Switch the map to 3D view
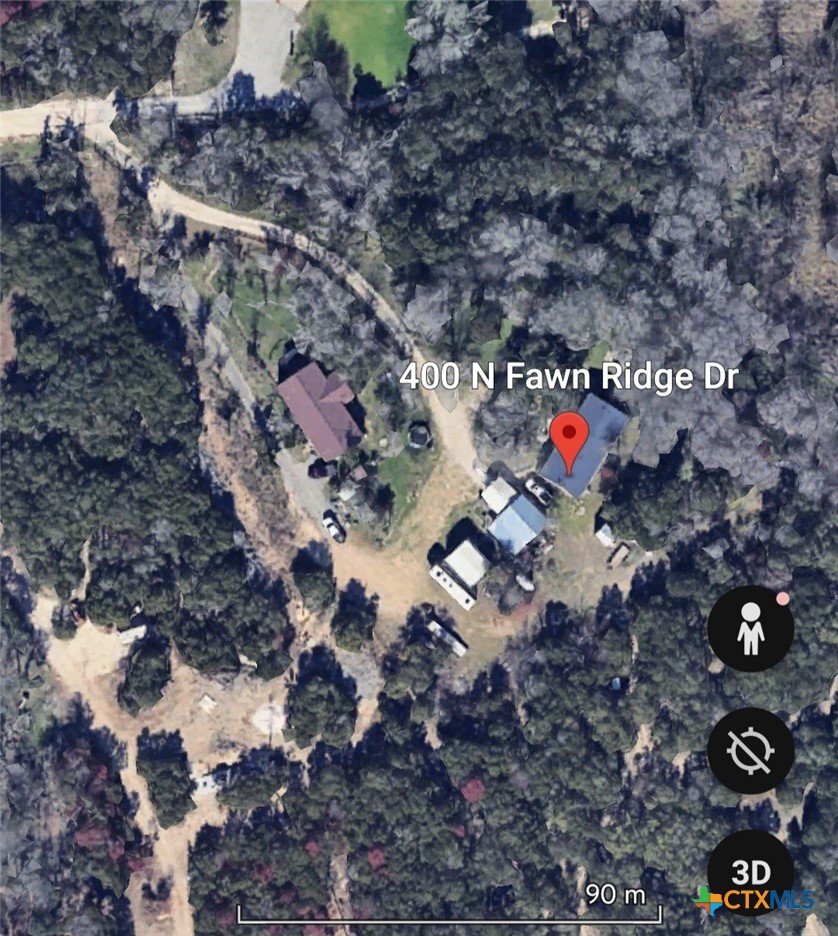Viewport: 838px width, 936px height. pyautogui.click(x=750, y=868)
